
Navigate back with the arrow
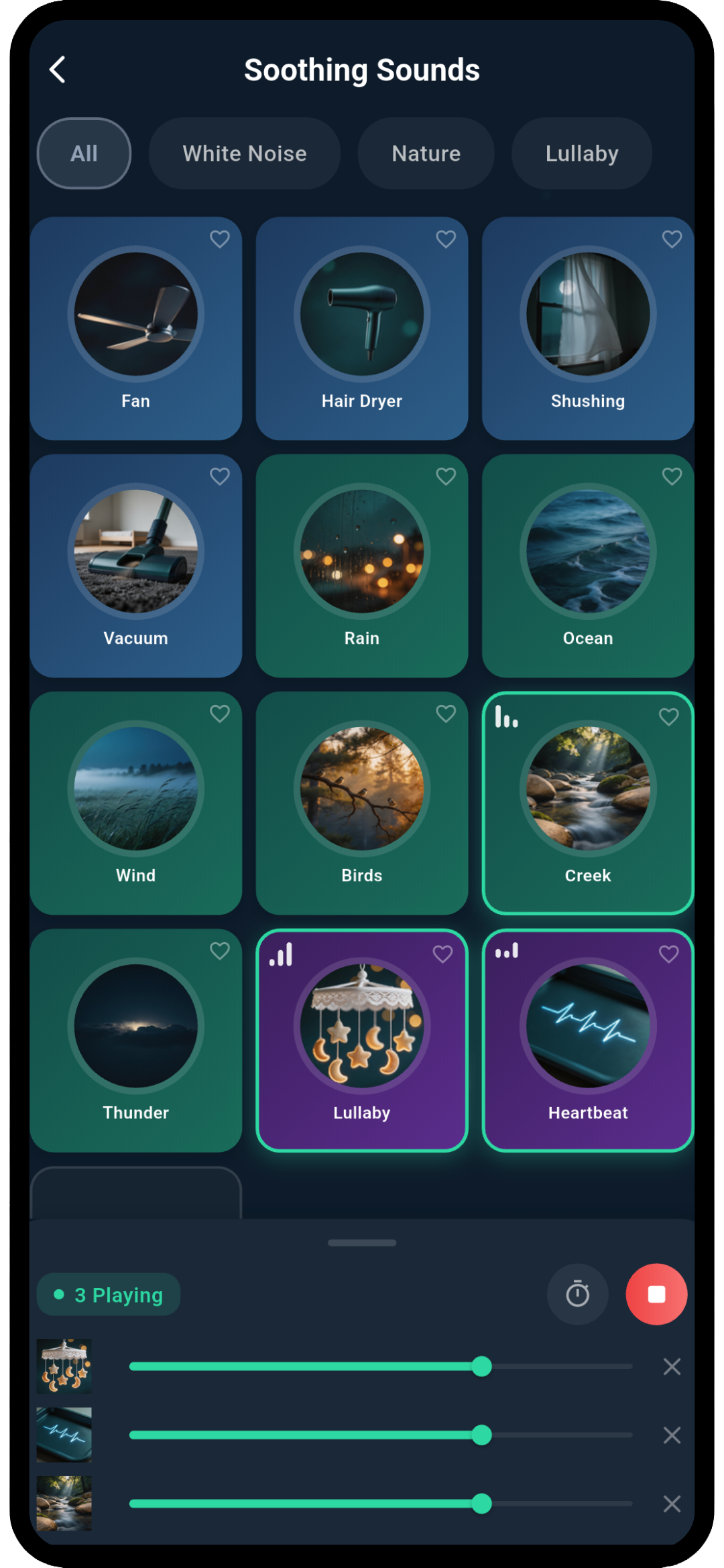pos(59,69)
